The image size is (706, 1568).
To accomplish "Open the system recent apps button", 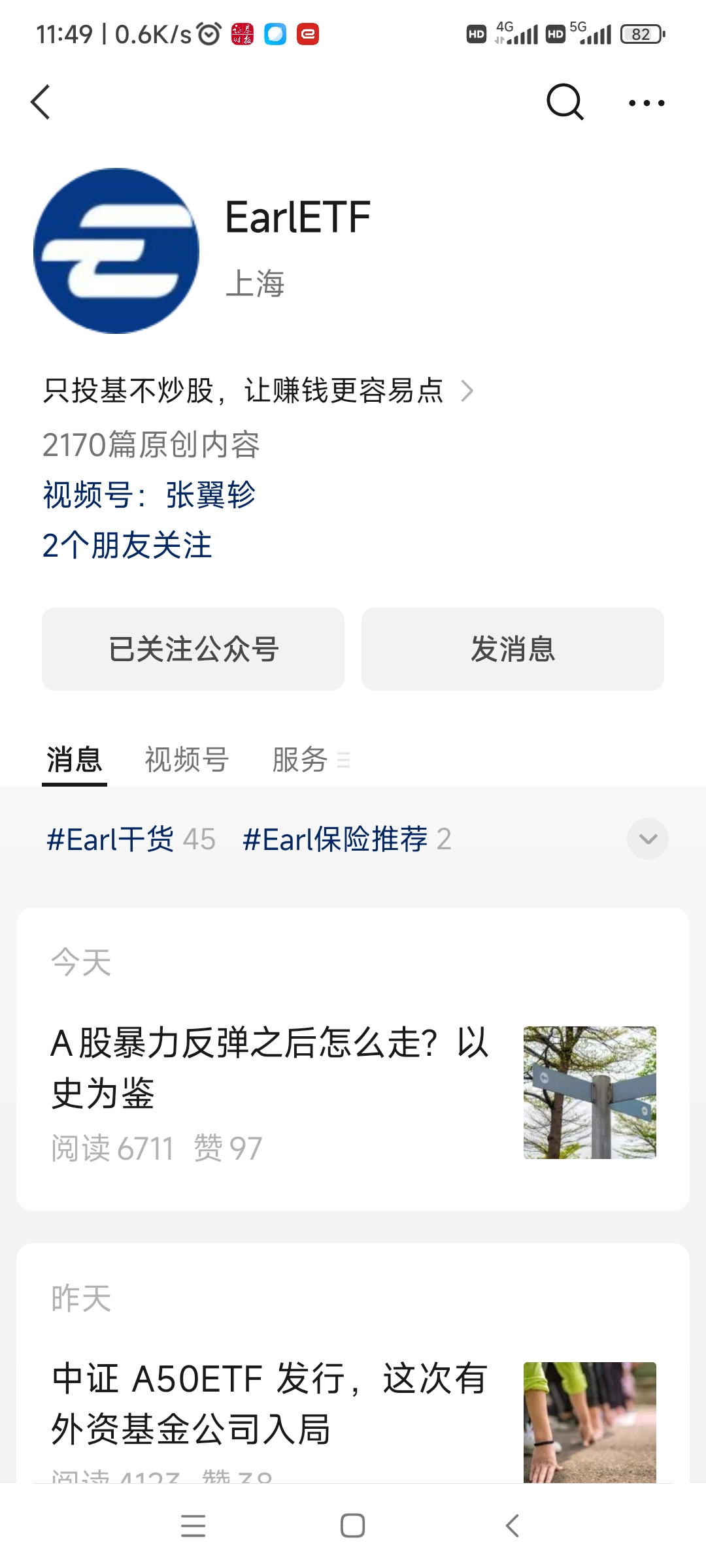I will click(193, 1526).
